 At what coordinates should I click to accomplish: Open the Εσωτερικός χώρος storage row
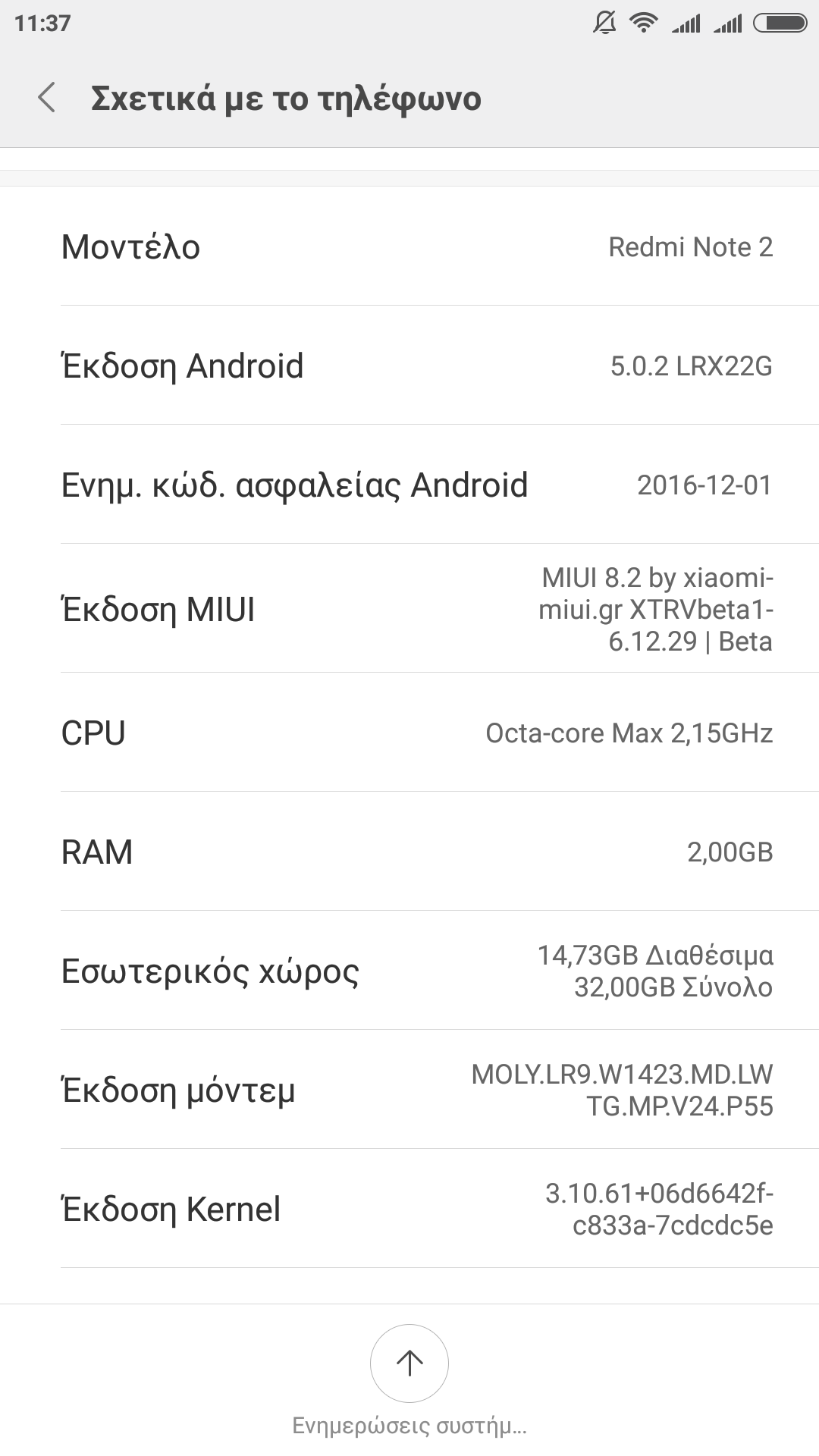pyautogui.click(x=409, y=971)
